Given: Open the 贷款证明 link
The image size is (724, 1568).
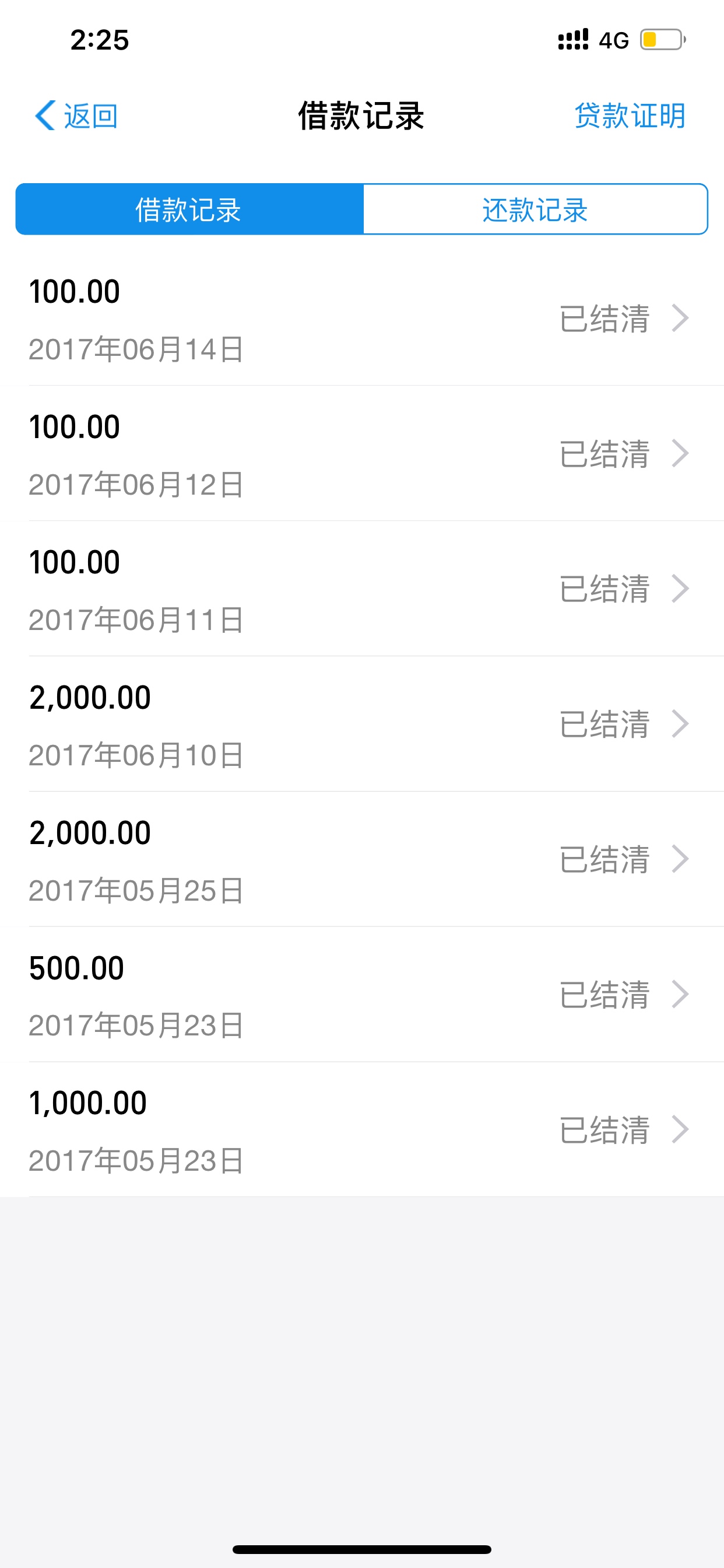Looking at the screenshot, I should (x=630, y=116).
